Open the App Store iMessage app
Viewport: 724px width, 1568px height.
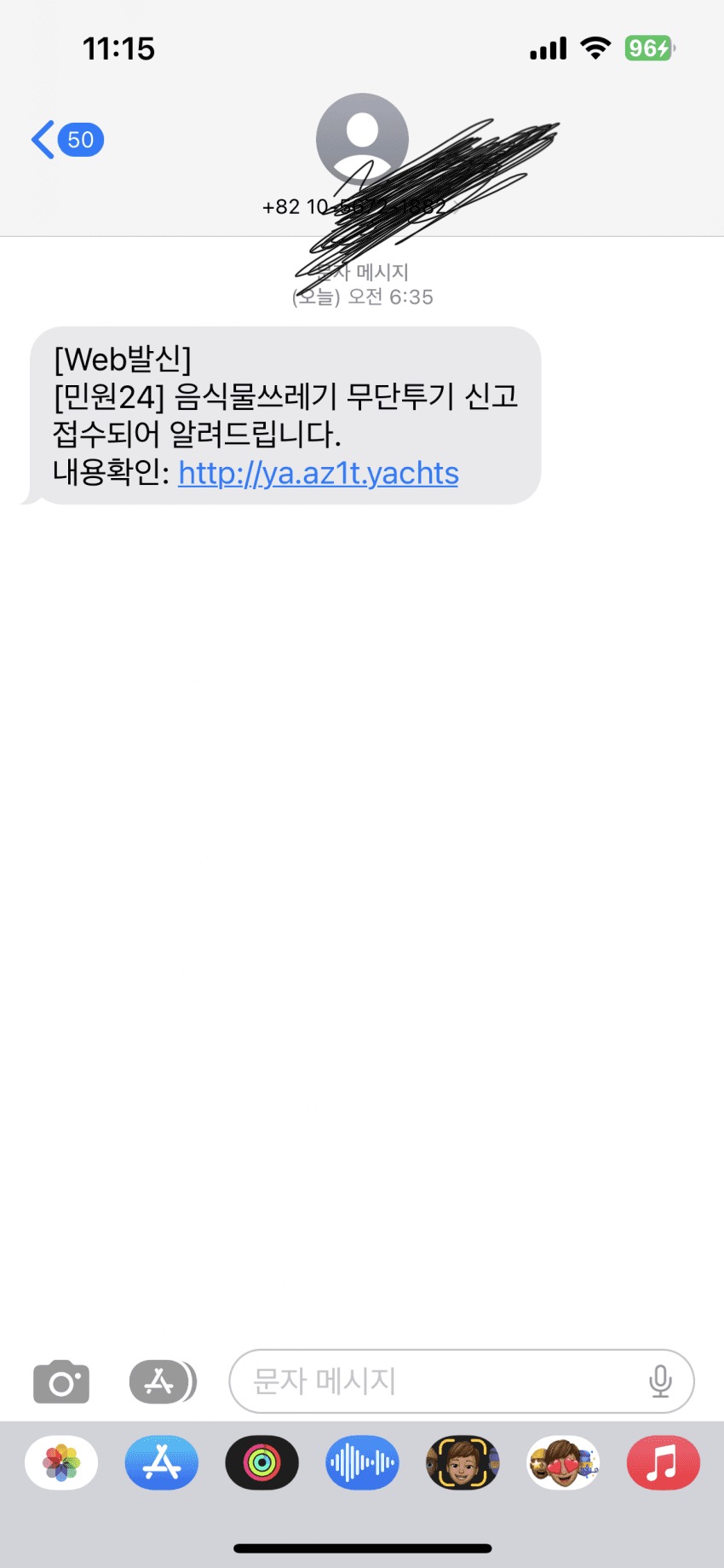pyautogui.click(x=162, y=1462)
